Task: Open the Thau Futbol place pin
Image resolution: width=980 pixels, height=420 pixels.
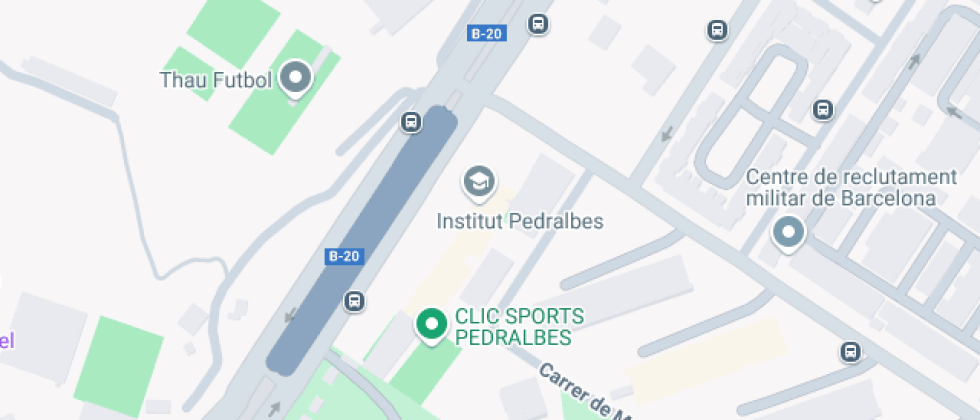Action: pyautogui.click(x=296, y=79)
